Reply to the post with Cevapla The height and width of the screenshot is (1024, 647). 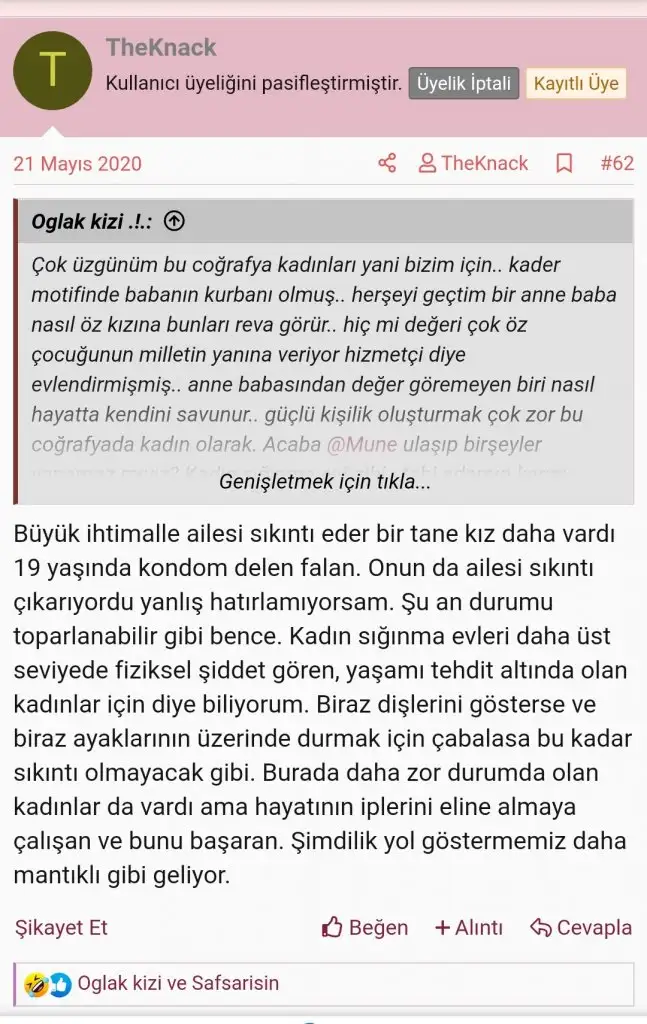click(581, 927)
